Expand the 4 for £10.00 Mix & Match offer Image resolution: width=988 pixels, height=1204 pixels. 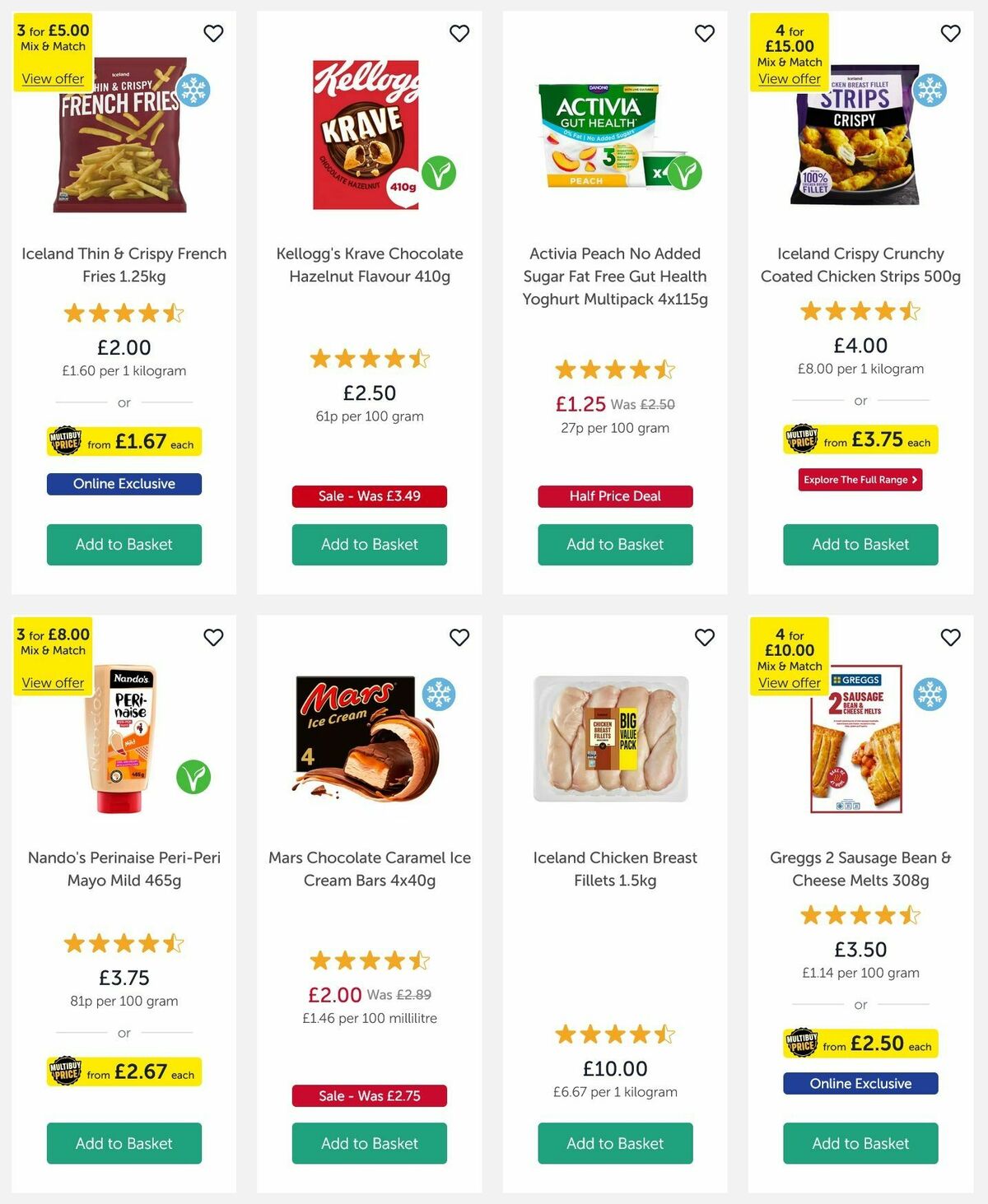(788, 682)
